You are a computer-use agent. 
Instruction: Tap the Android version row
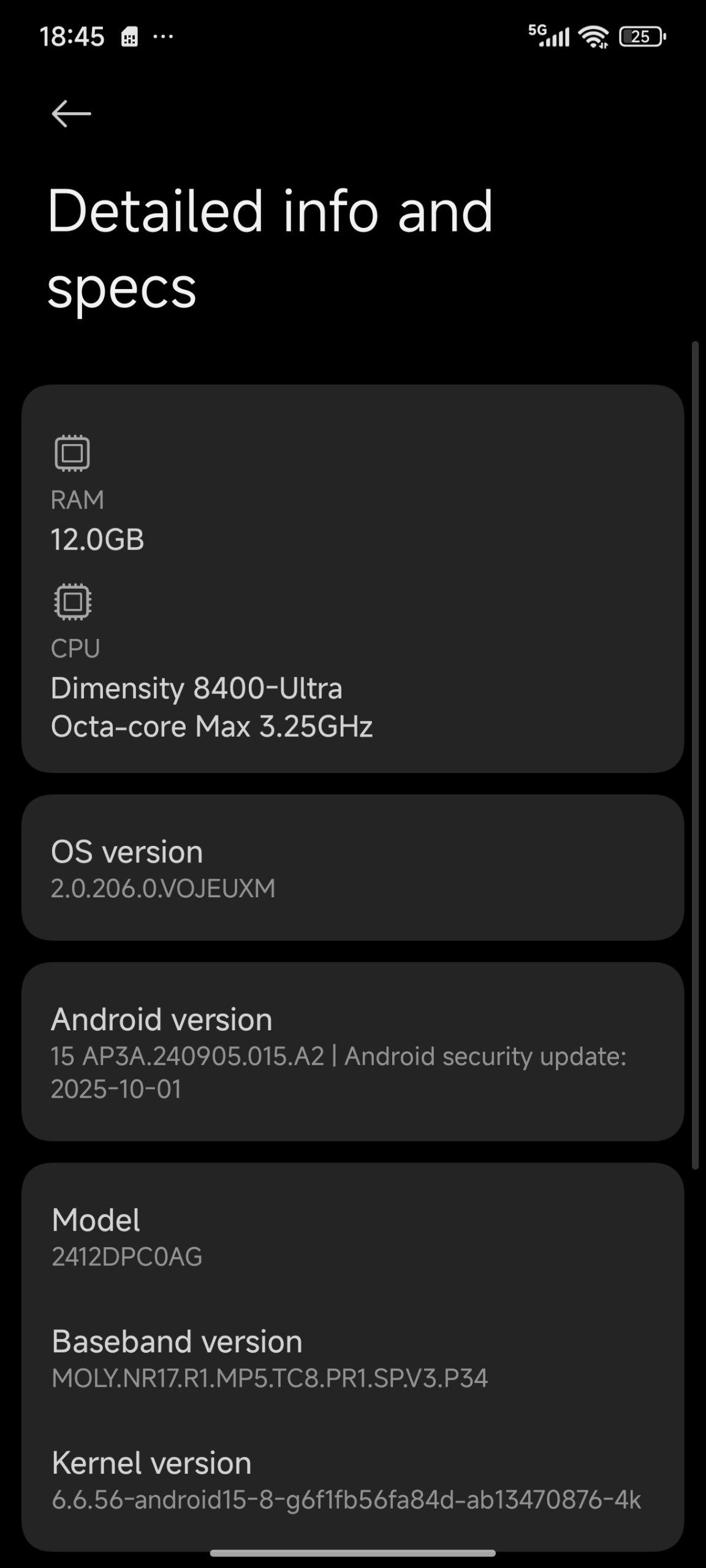(352, 1052)
